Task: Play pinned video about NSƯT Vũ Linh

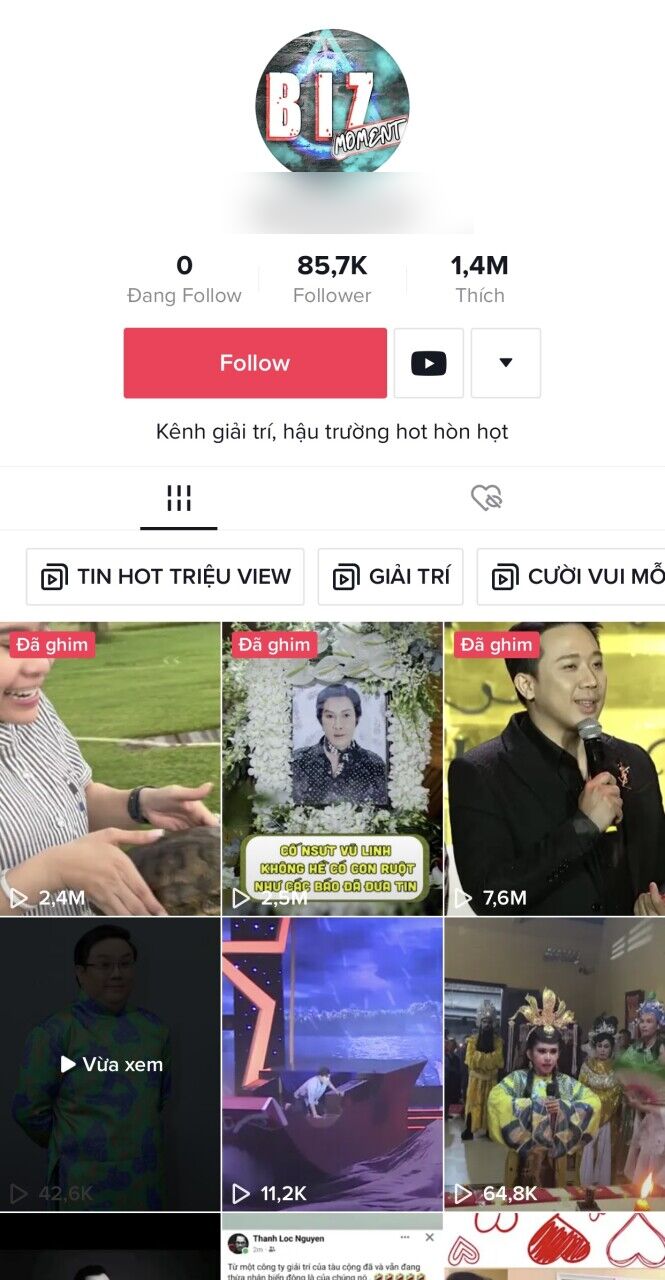Action: [332, 768]
